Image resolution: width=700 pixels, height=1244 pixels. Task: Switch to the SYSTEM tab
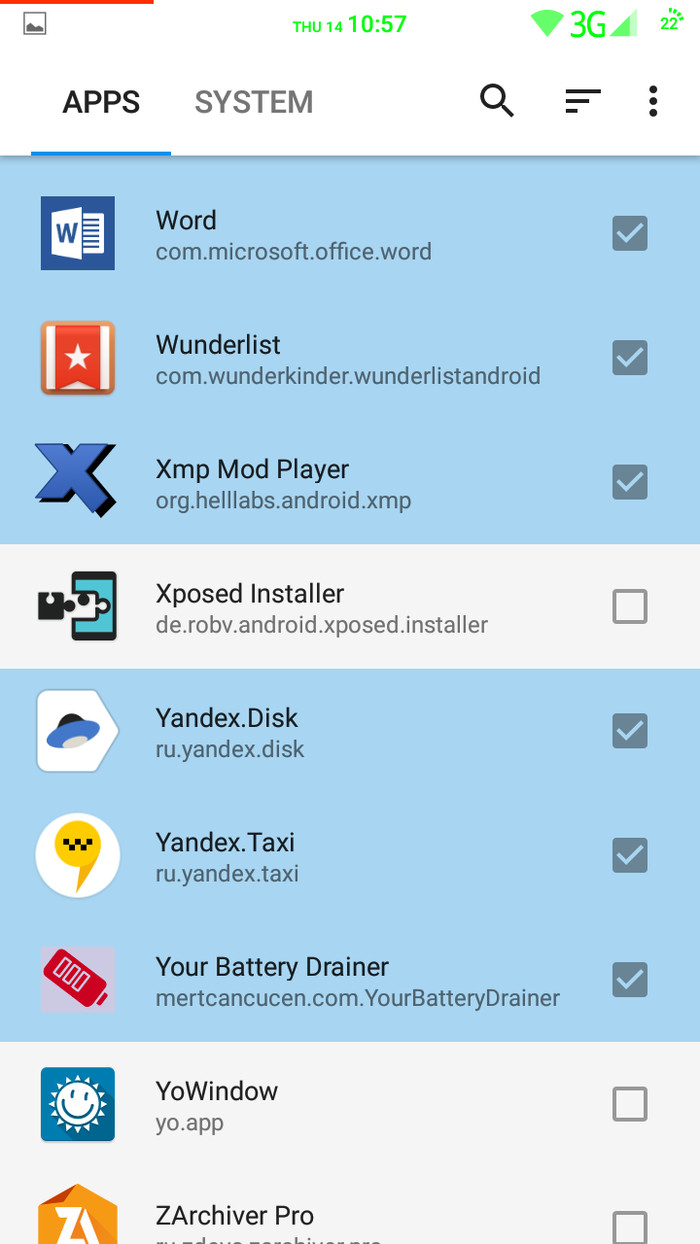(x=254, y=102)
